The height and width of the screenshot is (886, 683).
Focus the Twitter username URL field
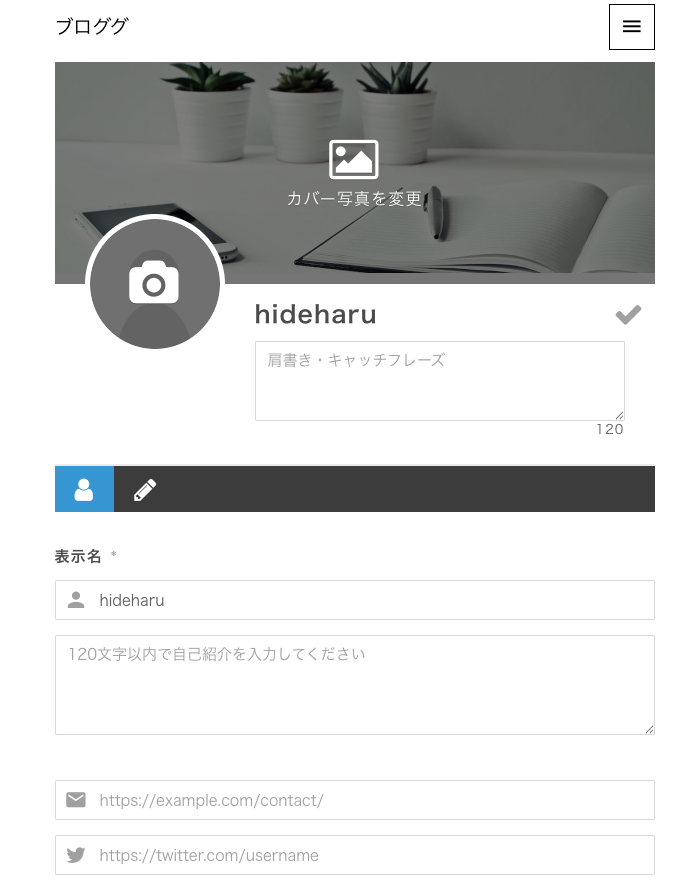click(x=370, y=855)
